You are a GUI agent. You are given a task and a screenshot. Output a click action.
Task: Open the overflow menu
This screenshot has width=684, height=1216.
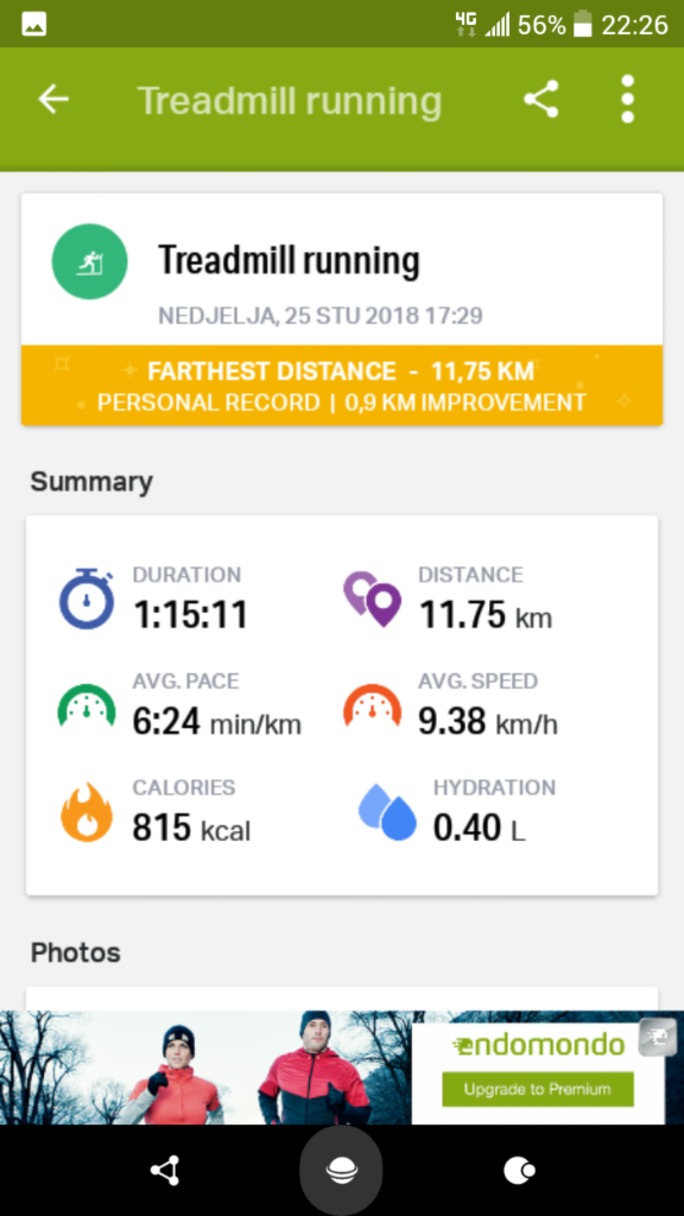627,100
